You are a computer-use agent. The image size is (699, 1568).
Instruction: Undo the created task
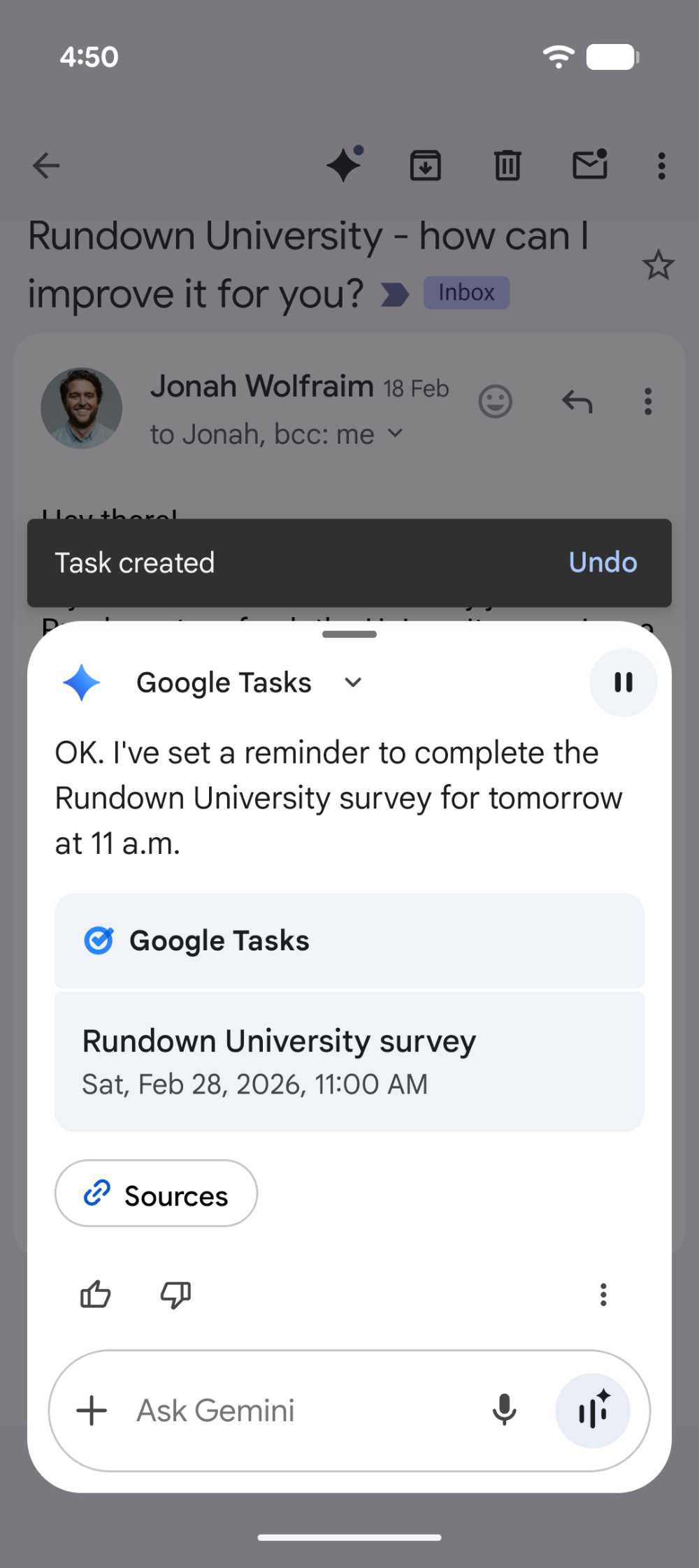pyautogui.click(x=602, y=562)
